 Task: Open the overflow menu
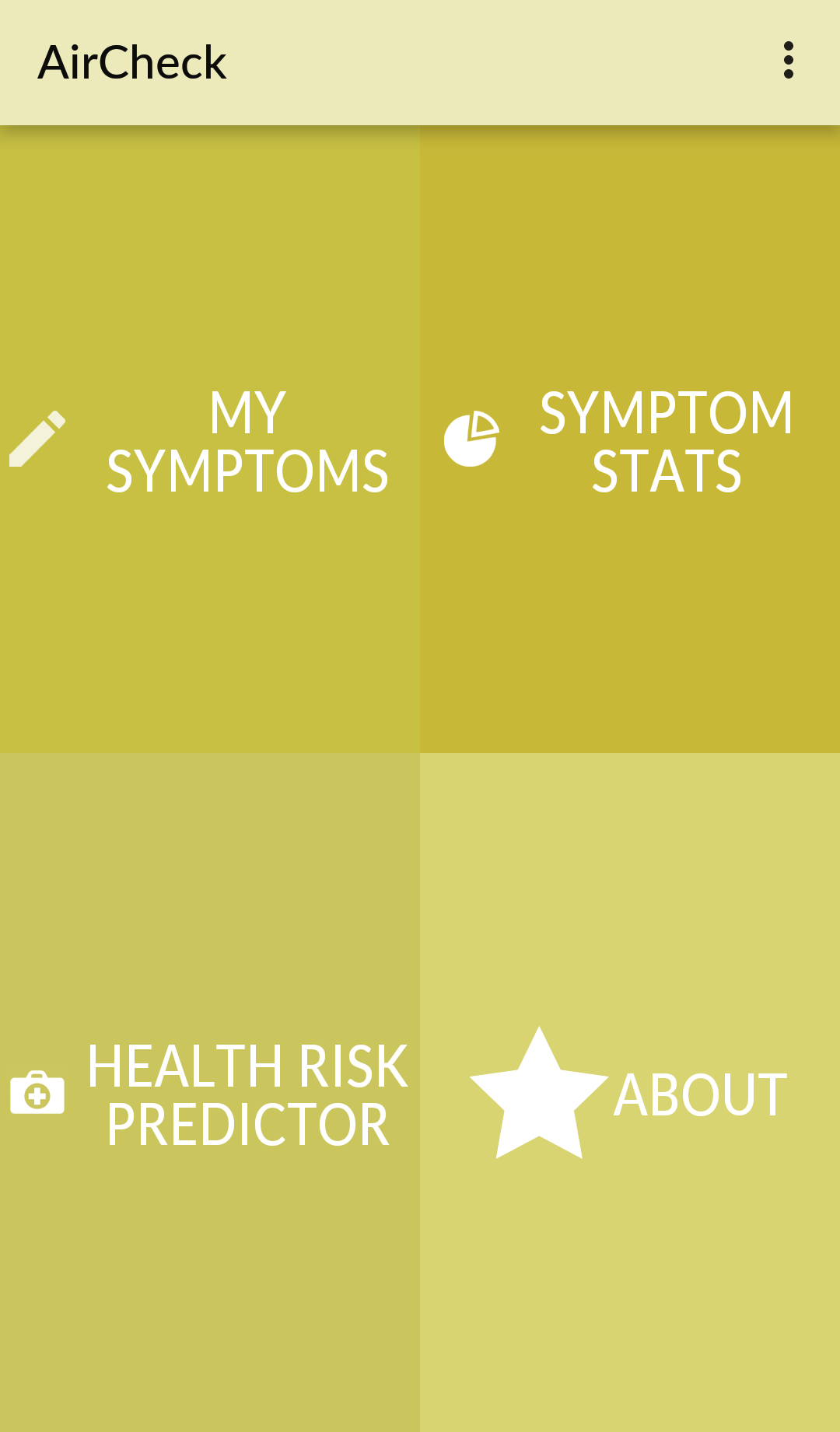[x=788, y=61]
